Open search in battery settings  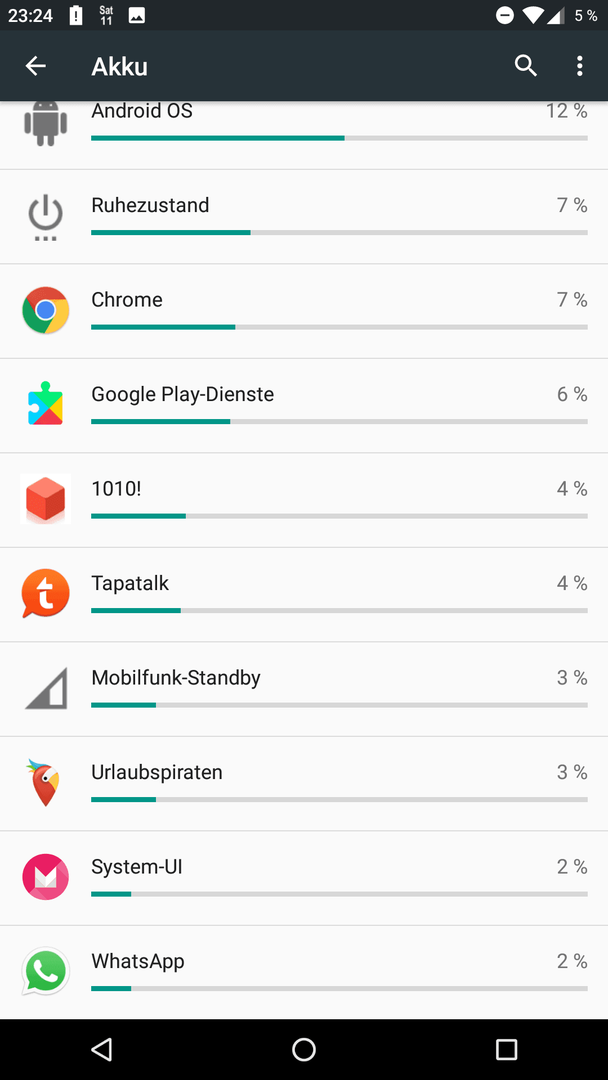pos(525,66)
